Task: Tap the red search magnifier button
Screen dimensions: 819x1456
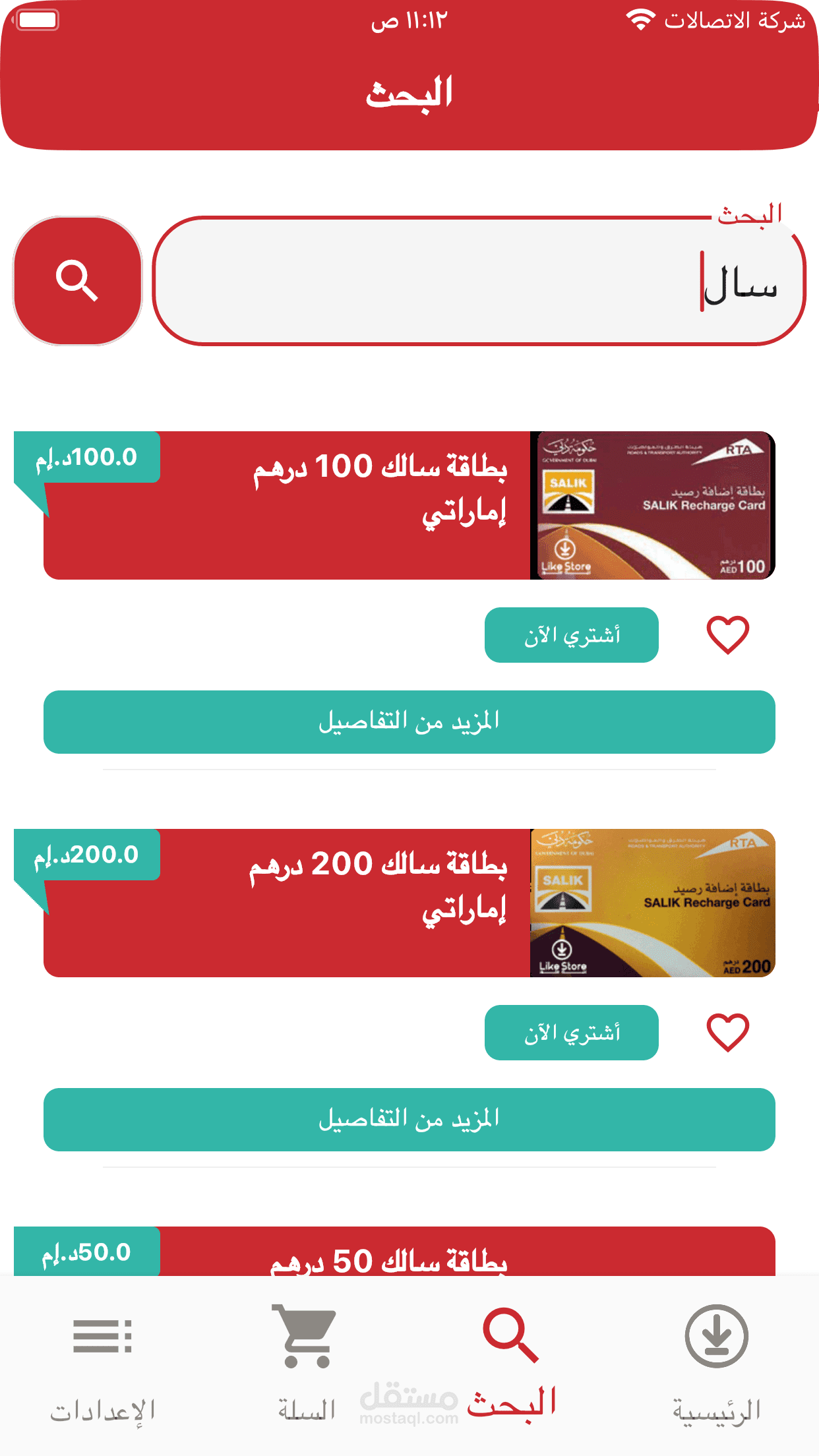Action: [78, 281]
